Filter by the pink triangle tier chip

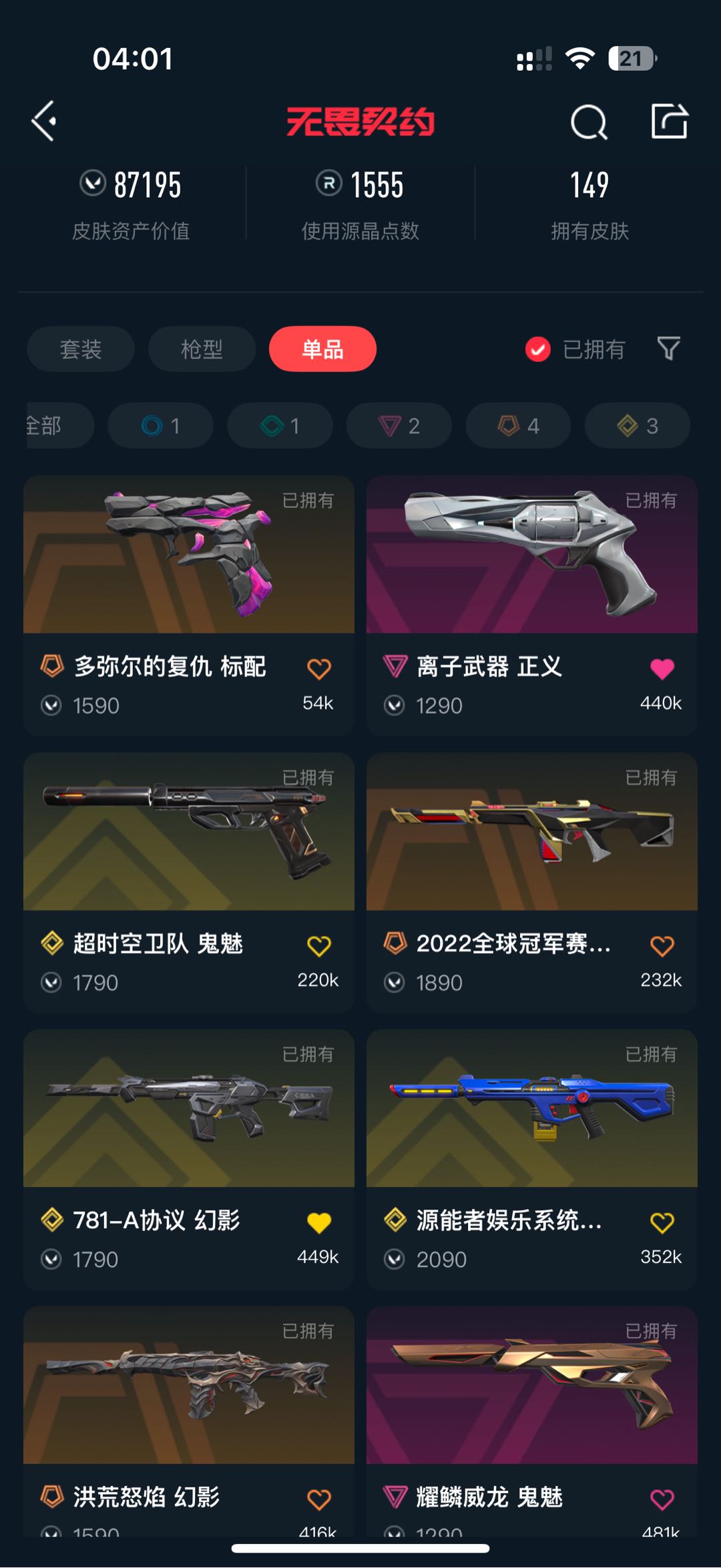[x=399, y=426]
